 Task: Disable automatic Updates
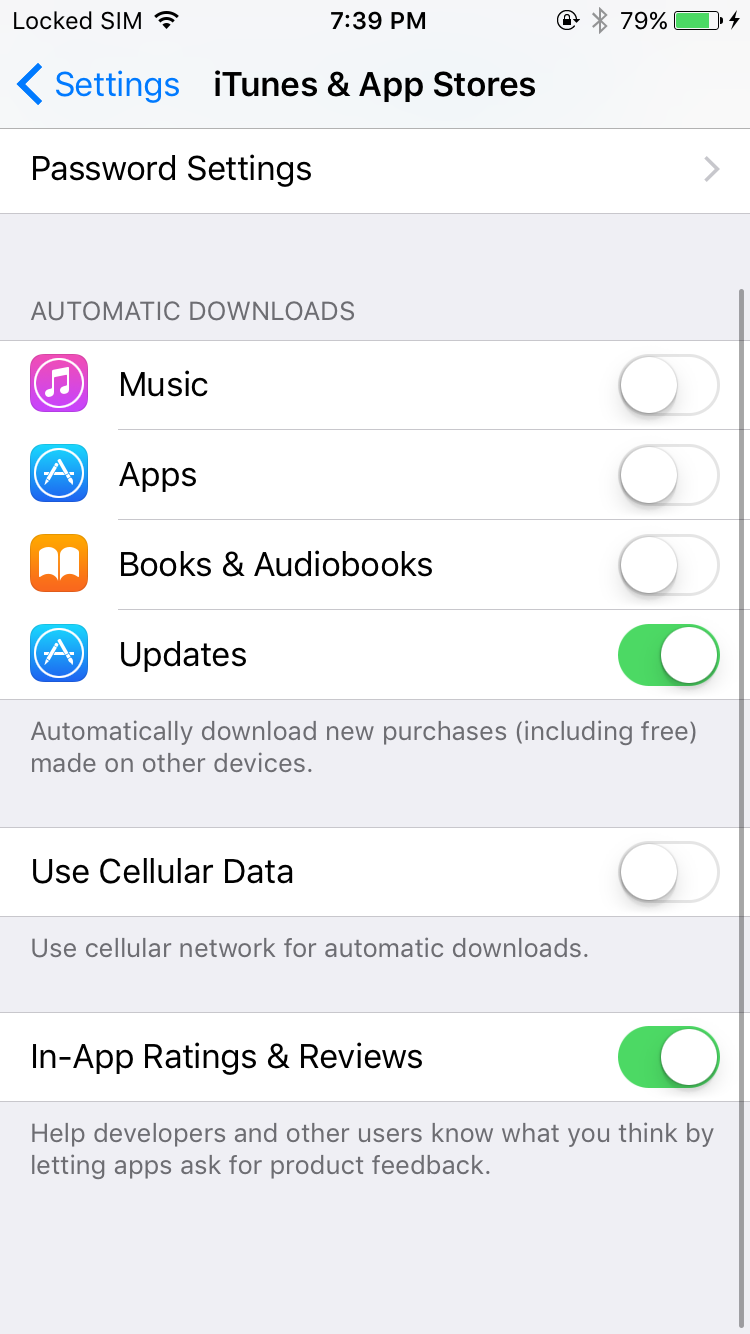pos(669,655)
